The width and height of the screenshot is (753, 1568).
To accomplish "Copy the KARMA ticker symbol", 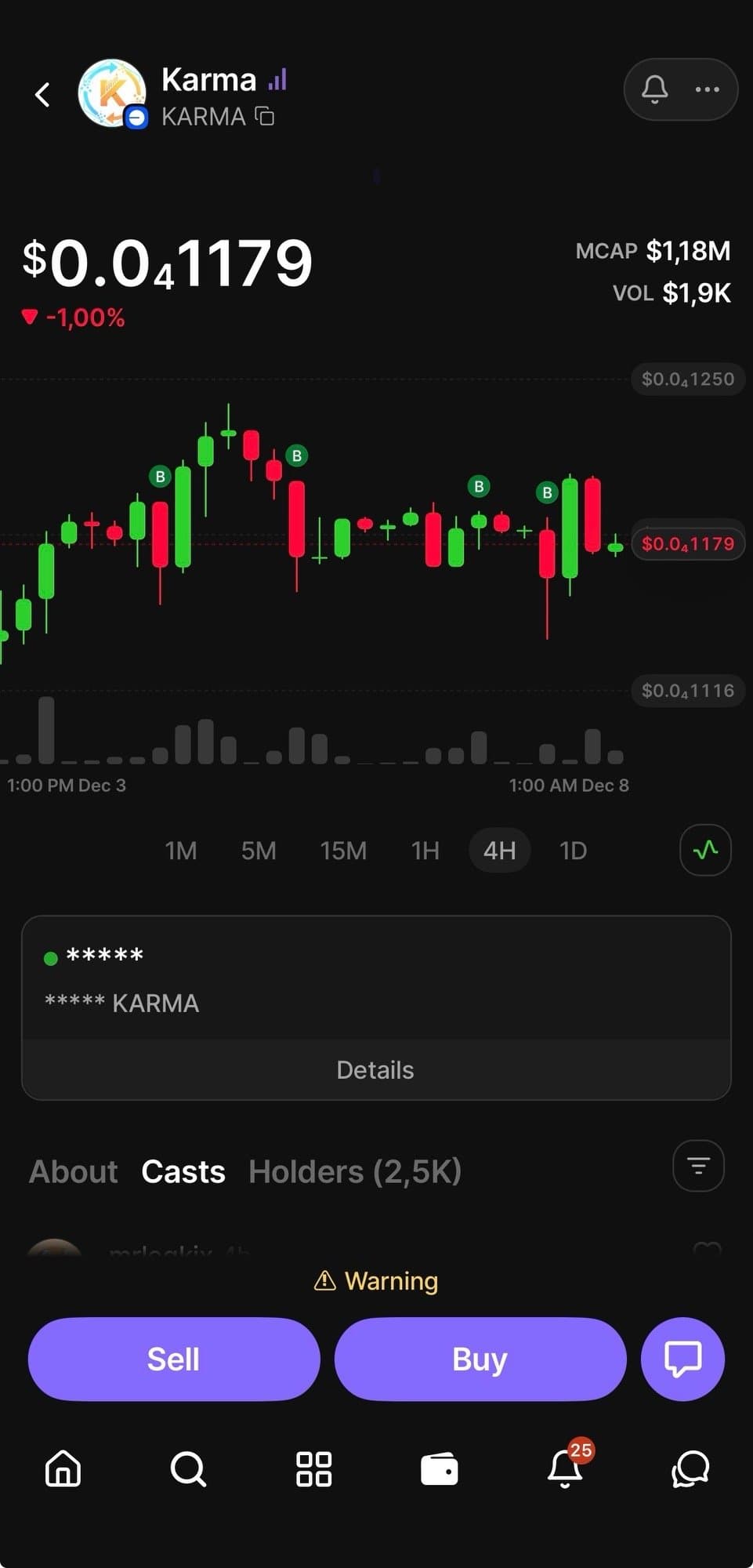I will coord(266,117).
